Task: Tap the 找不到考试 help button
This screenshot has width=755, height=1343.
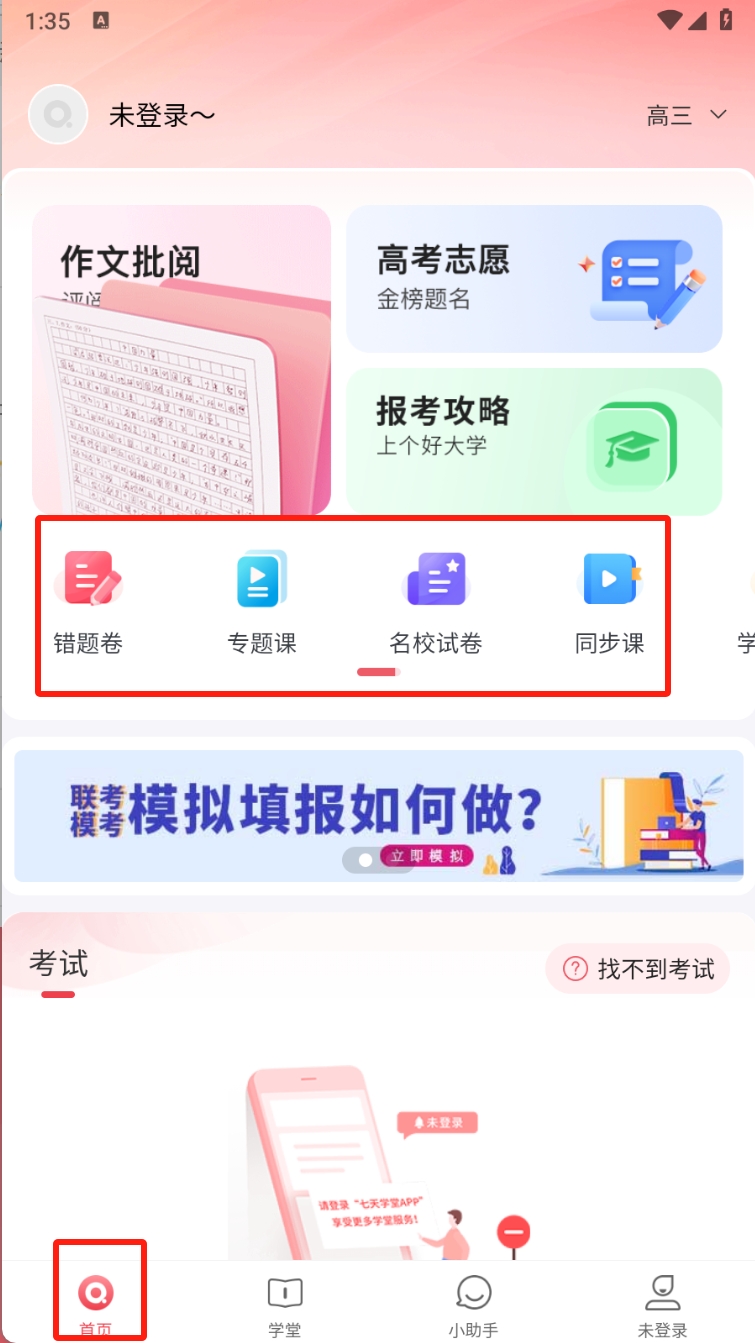Action: (x=638, y=969)
